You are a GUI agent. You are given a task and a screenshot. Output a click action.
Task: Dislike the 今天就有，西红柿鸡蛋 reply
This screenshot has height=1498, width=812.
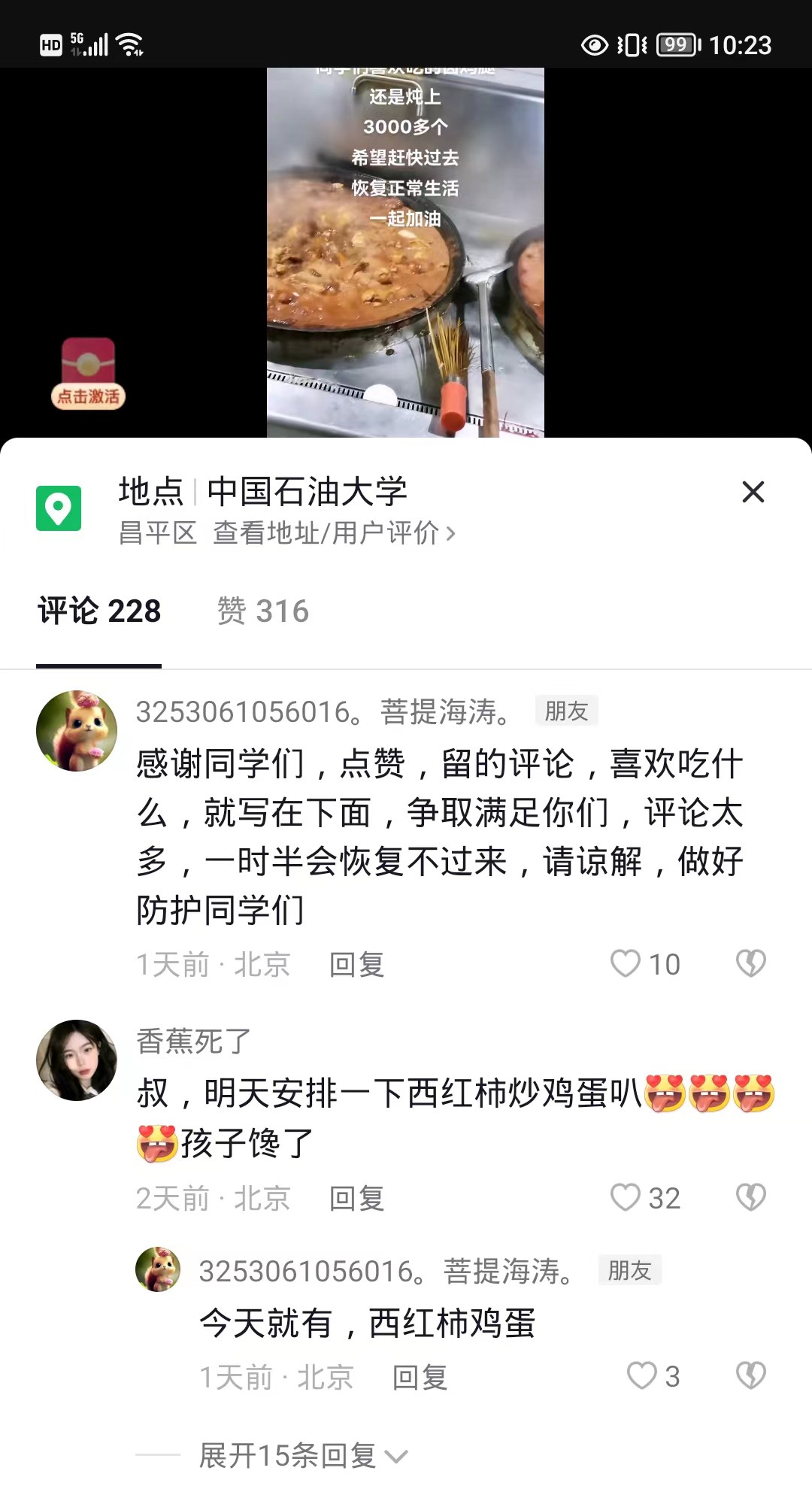click(750, 1376)
